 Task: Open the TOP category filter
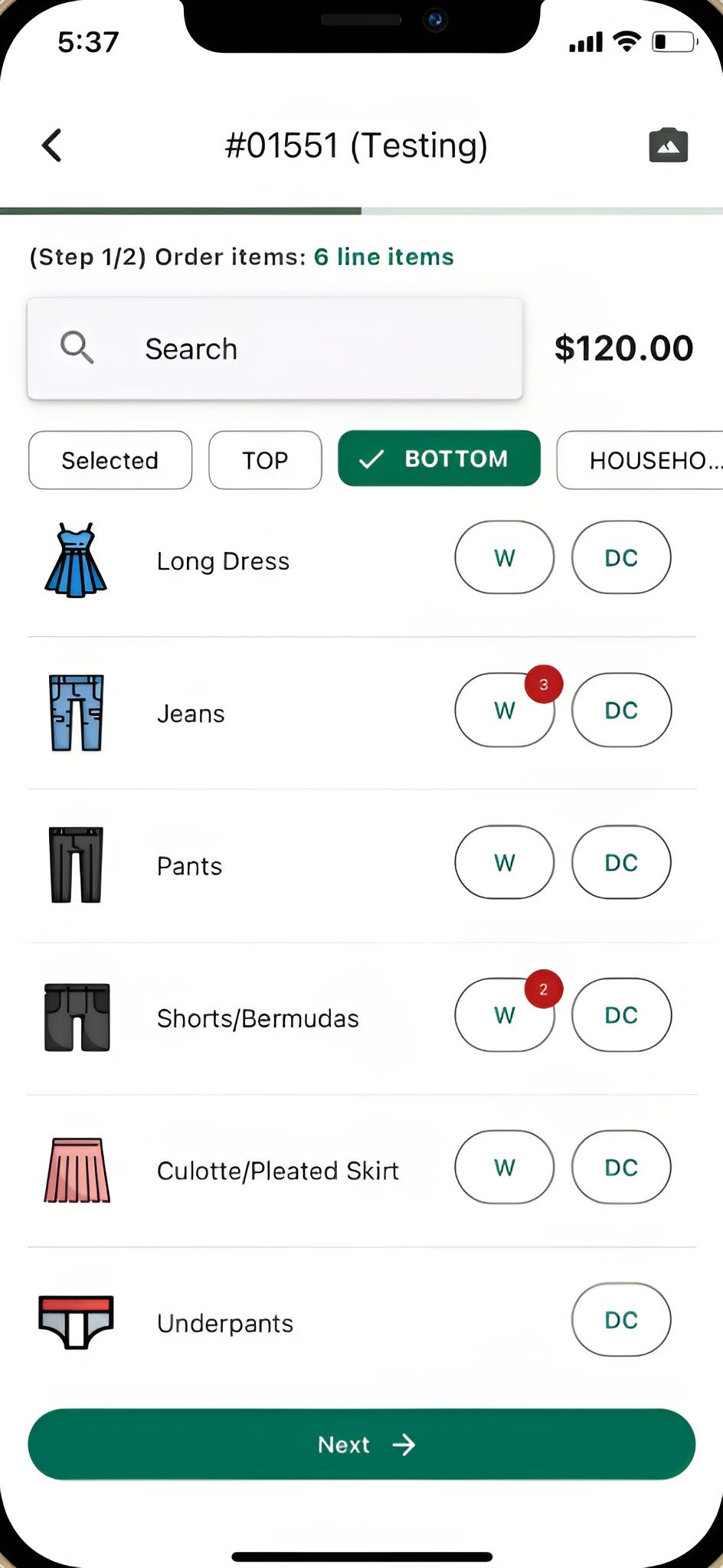pos(264,460)
